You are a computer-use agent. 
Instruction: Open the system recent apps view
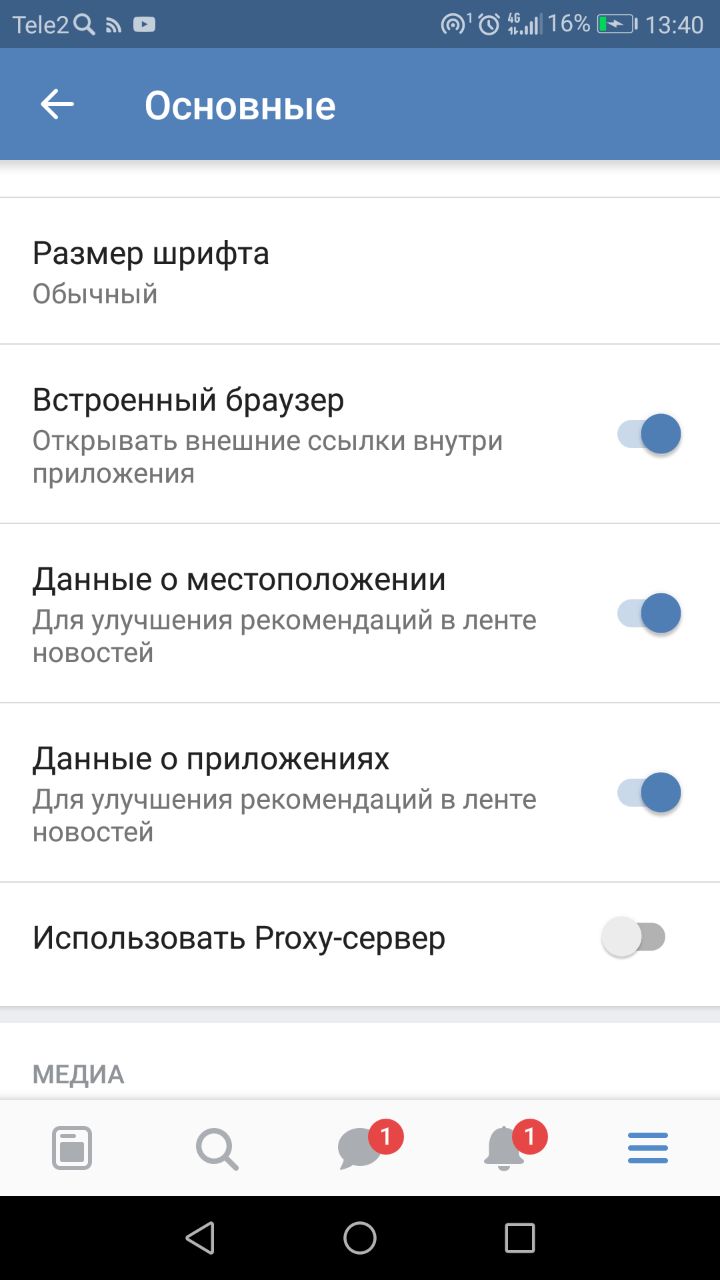pyautogui.click(x=520, y=1238)
